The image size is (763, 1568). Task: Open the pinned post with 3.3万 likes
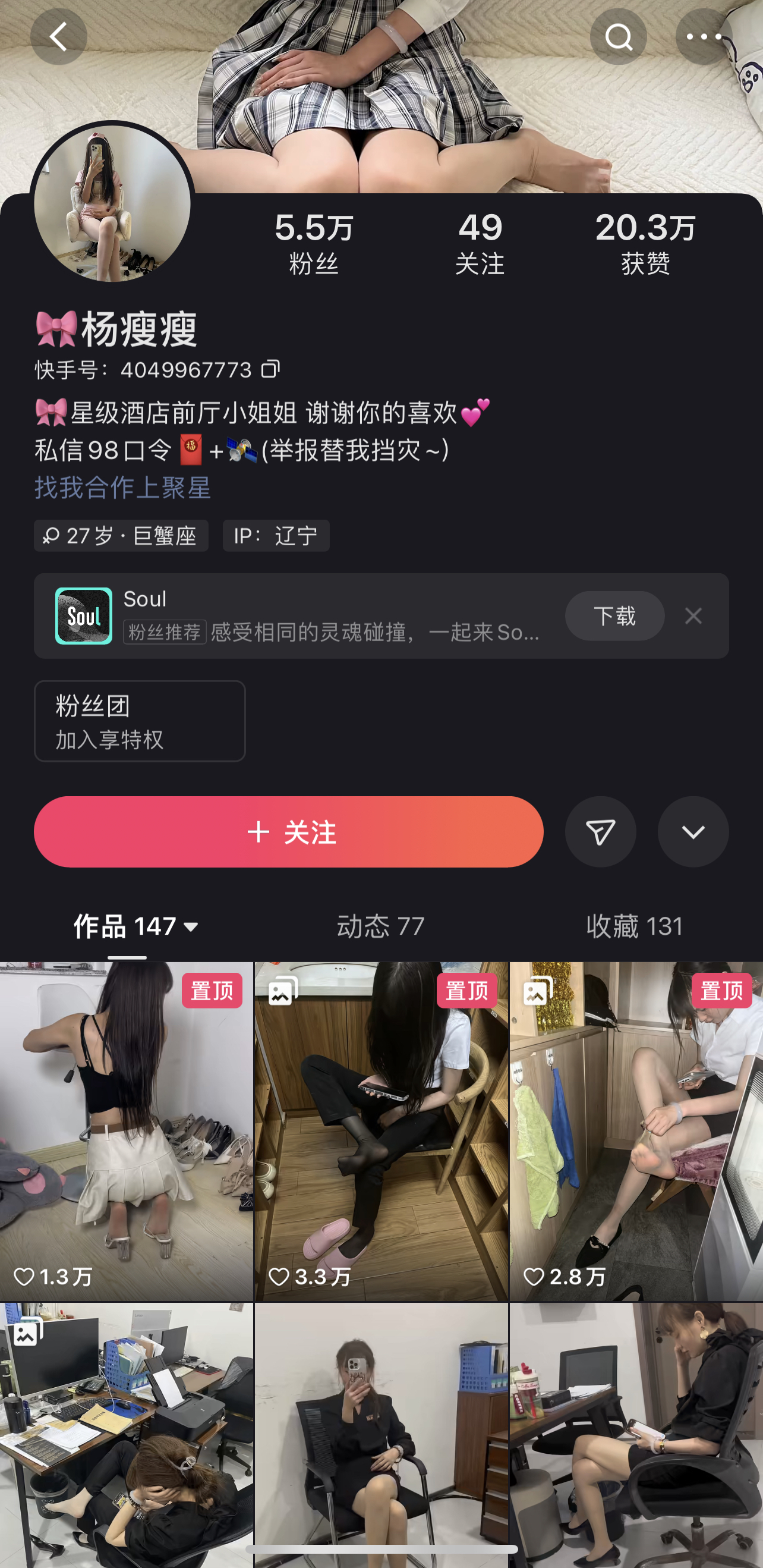coord(381,1132)
